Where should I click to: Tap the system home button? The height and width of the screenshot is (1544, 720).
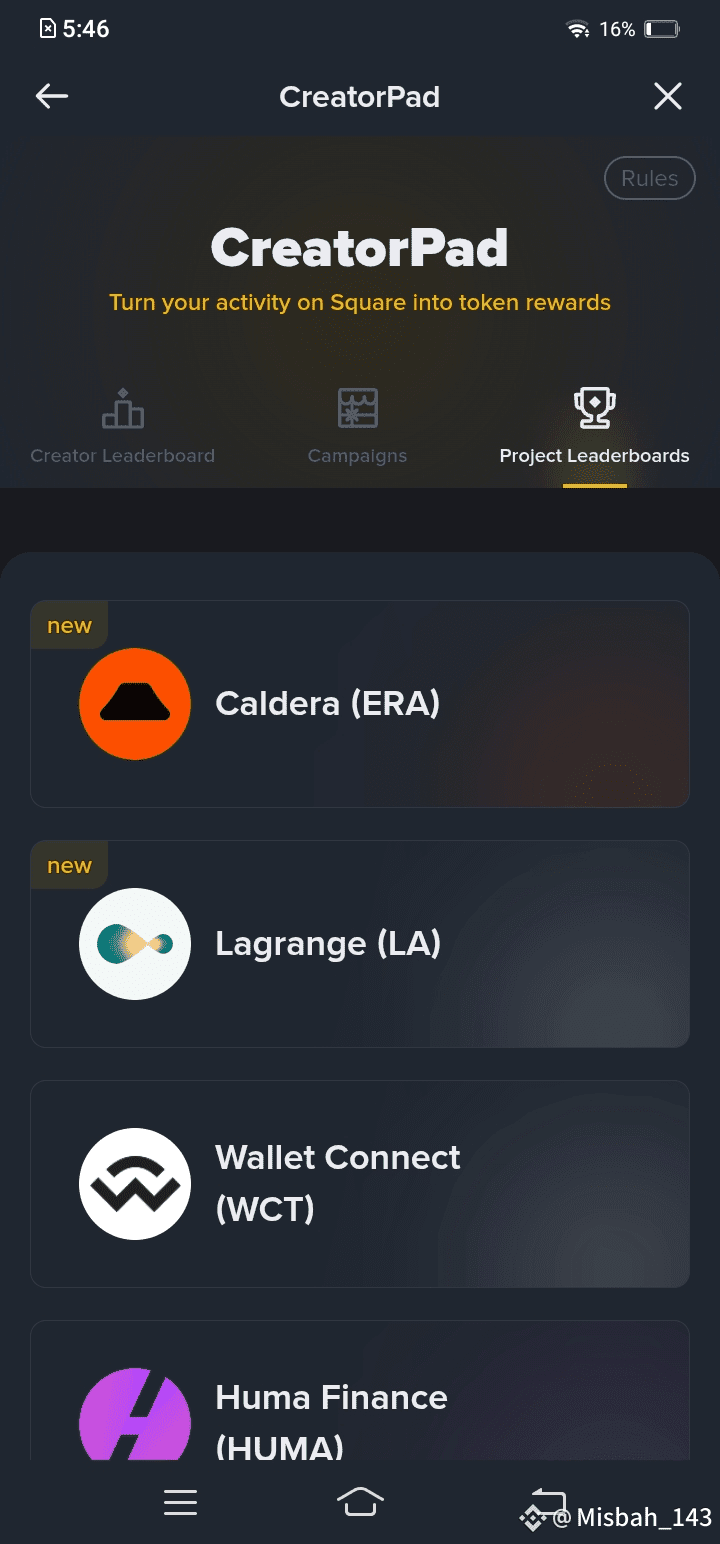[x=360, y=1502]
